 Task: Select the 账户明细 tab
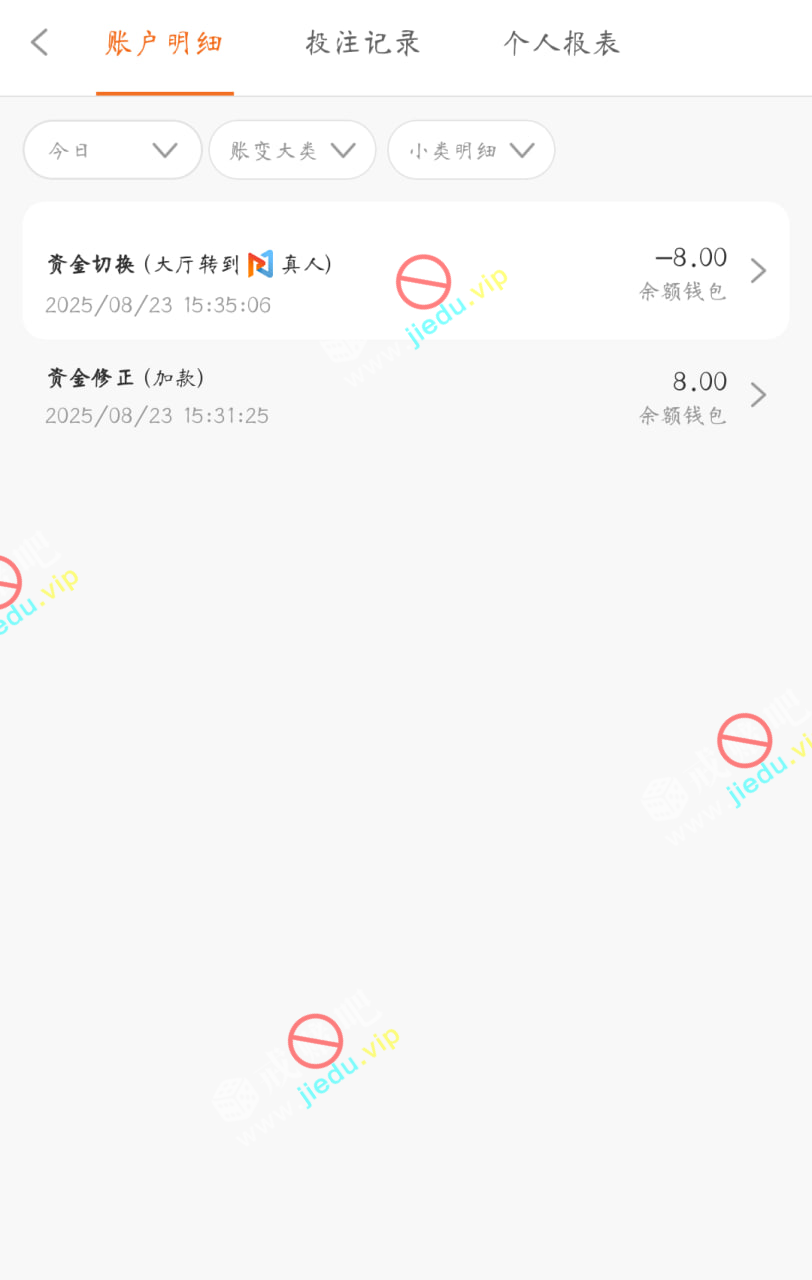point(164,44)
